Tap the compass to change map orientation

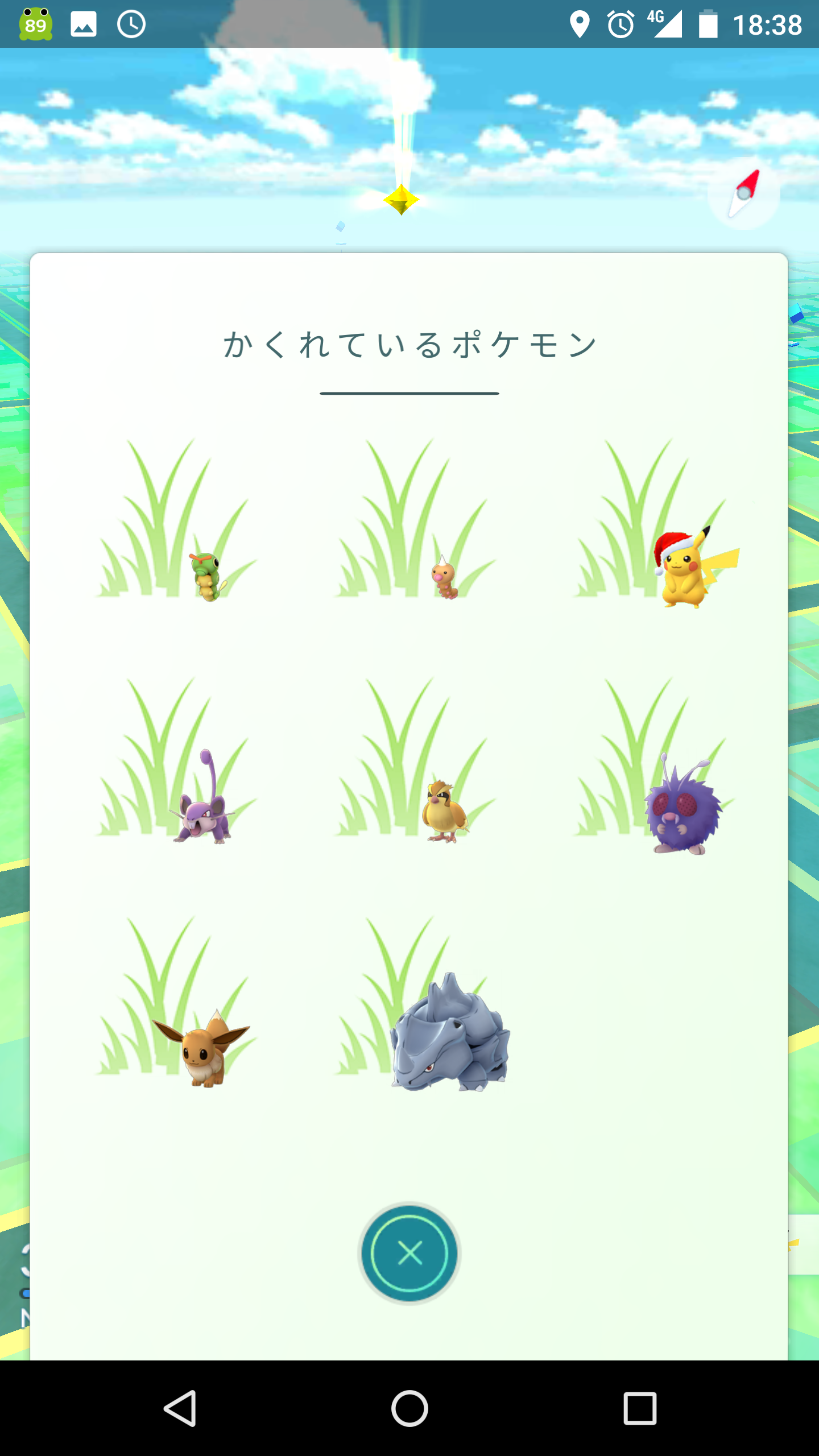[744, 193]
